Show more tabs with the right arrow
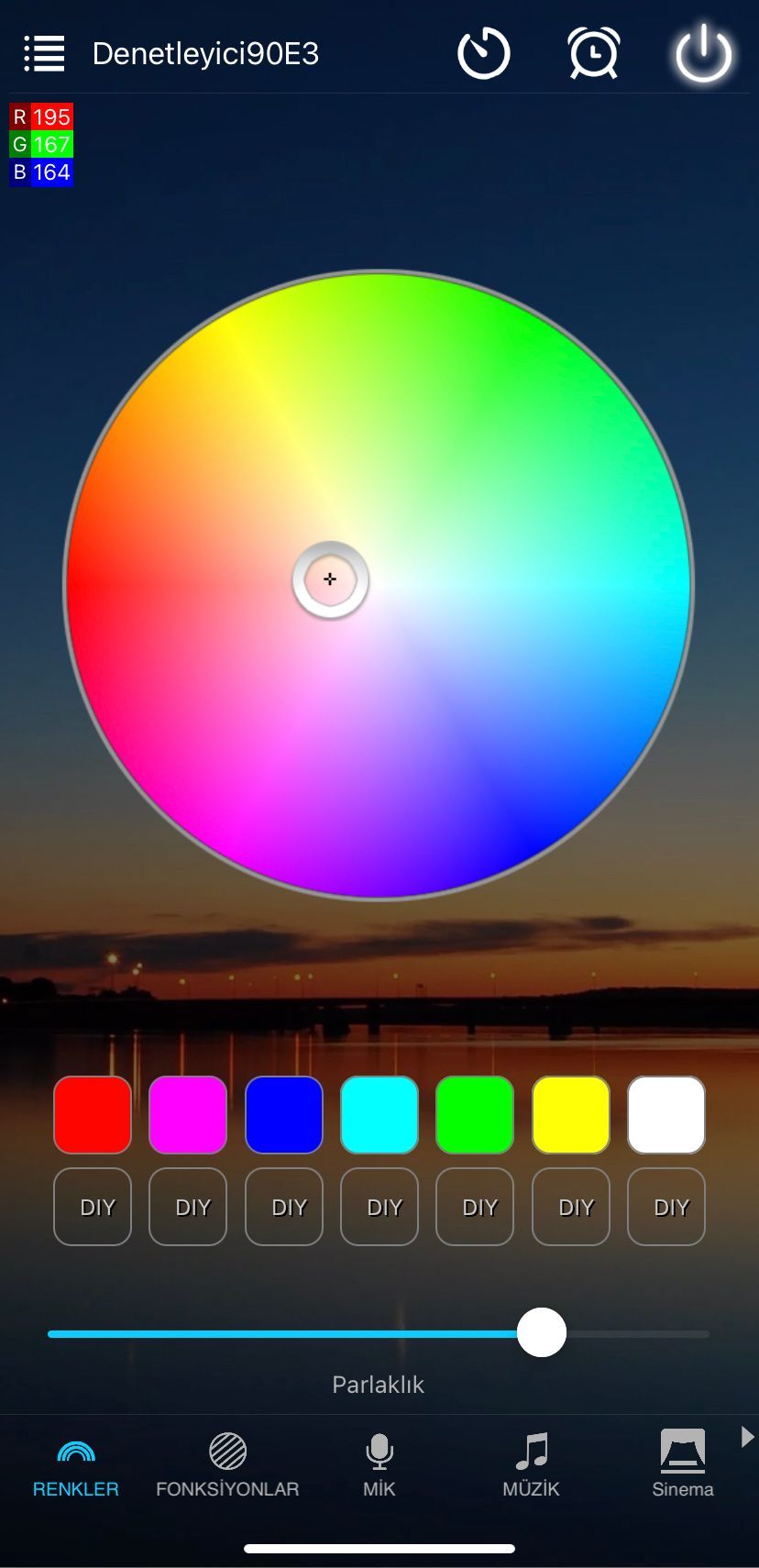Viewport: 759px width, 1568px height. [x=747, y=1437]
